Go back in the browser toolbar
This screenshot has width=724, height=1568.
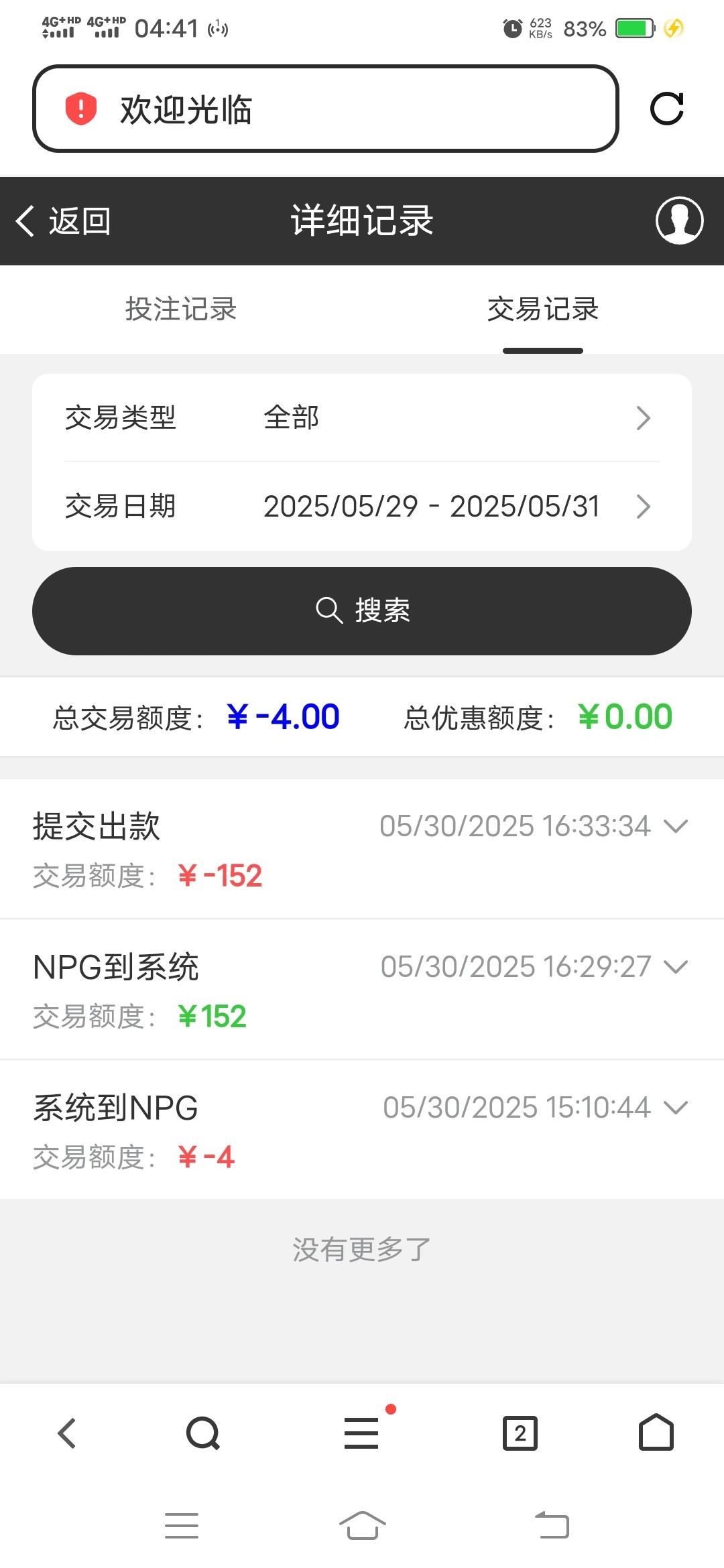point(67,1433)
